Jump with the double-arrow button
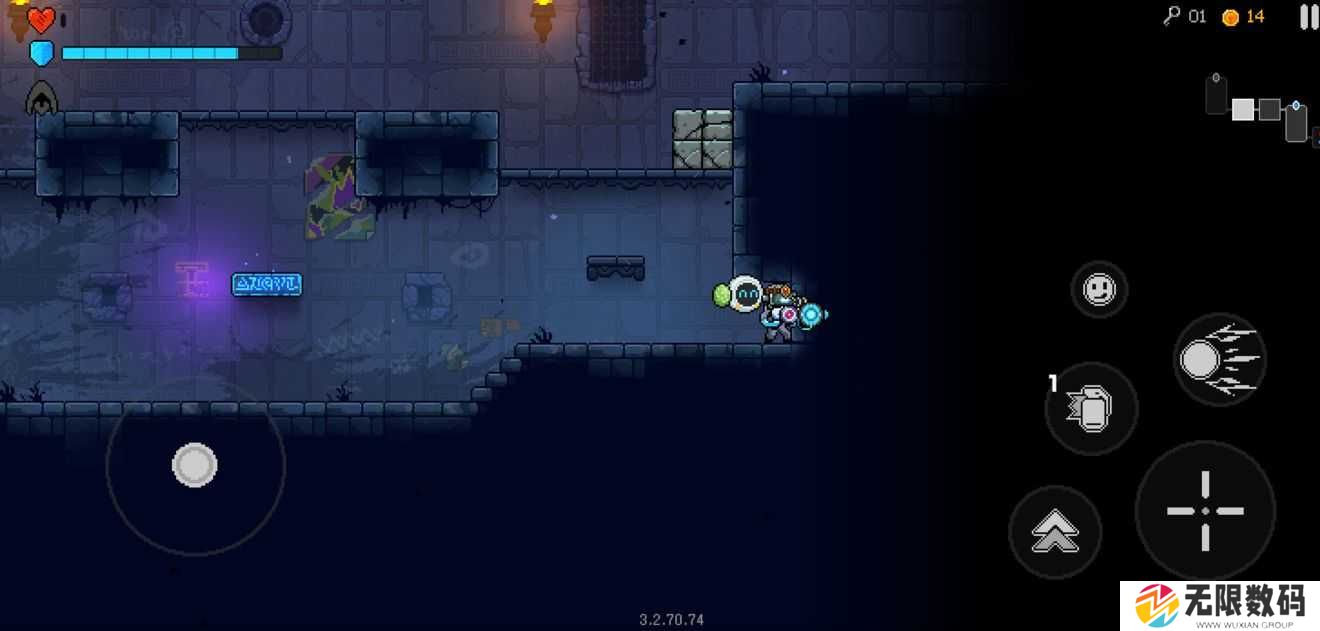 pos(1054,531)
